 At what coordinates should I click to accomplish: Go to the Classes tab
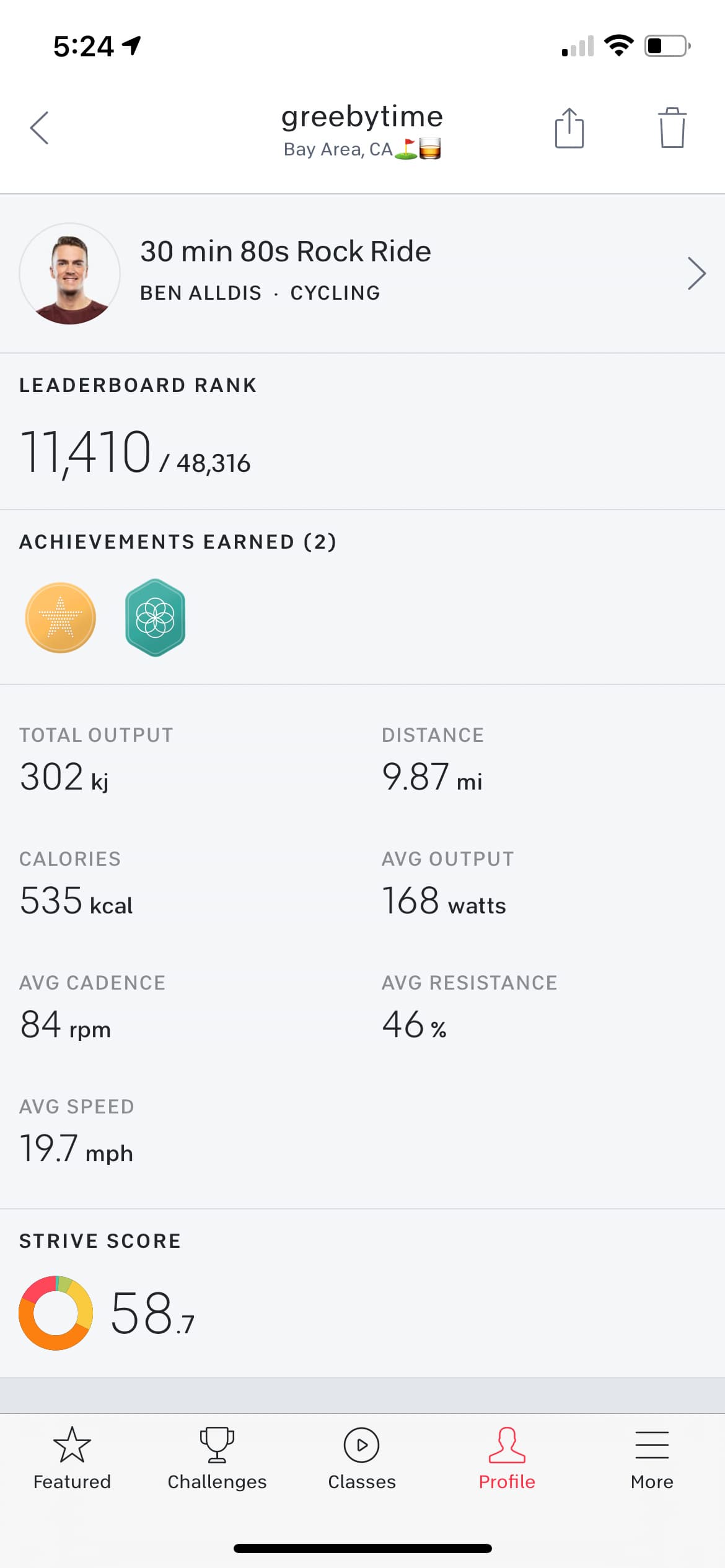coord(362,1457)
